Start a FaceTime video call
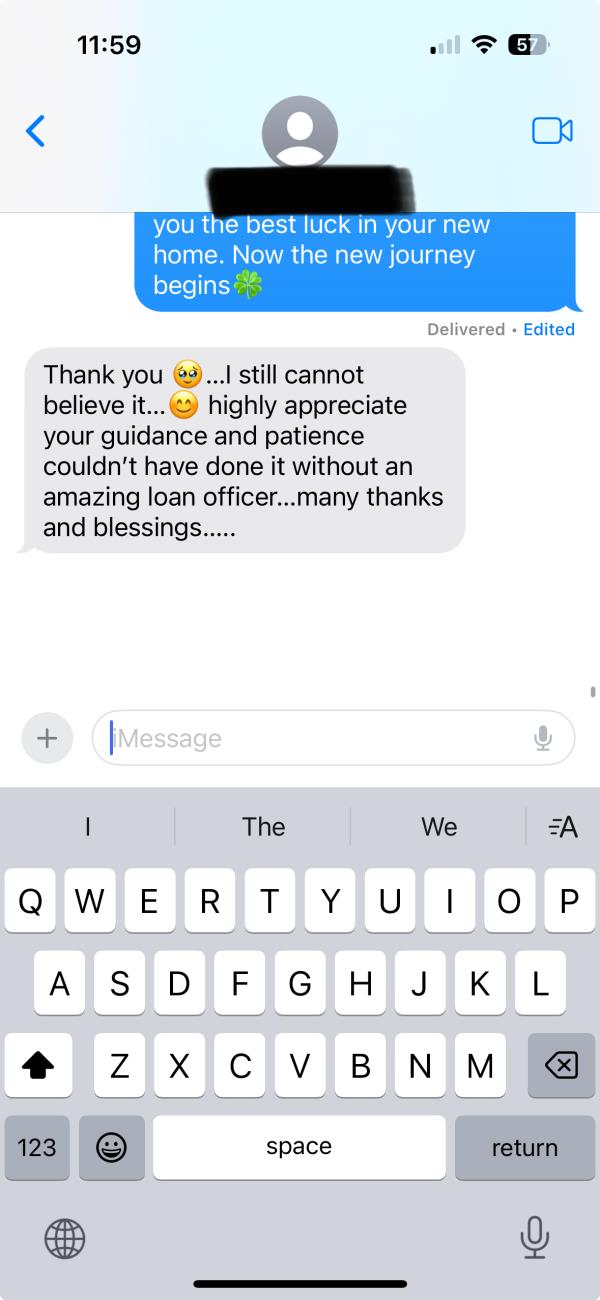The height and width of the screenshot is (1300, 600). [x=551, y=131]
